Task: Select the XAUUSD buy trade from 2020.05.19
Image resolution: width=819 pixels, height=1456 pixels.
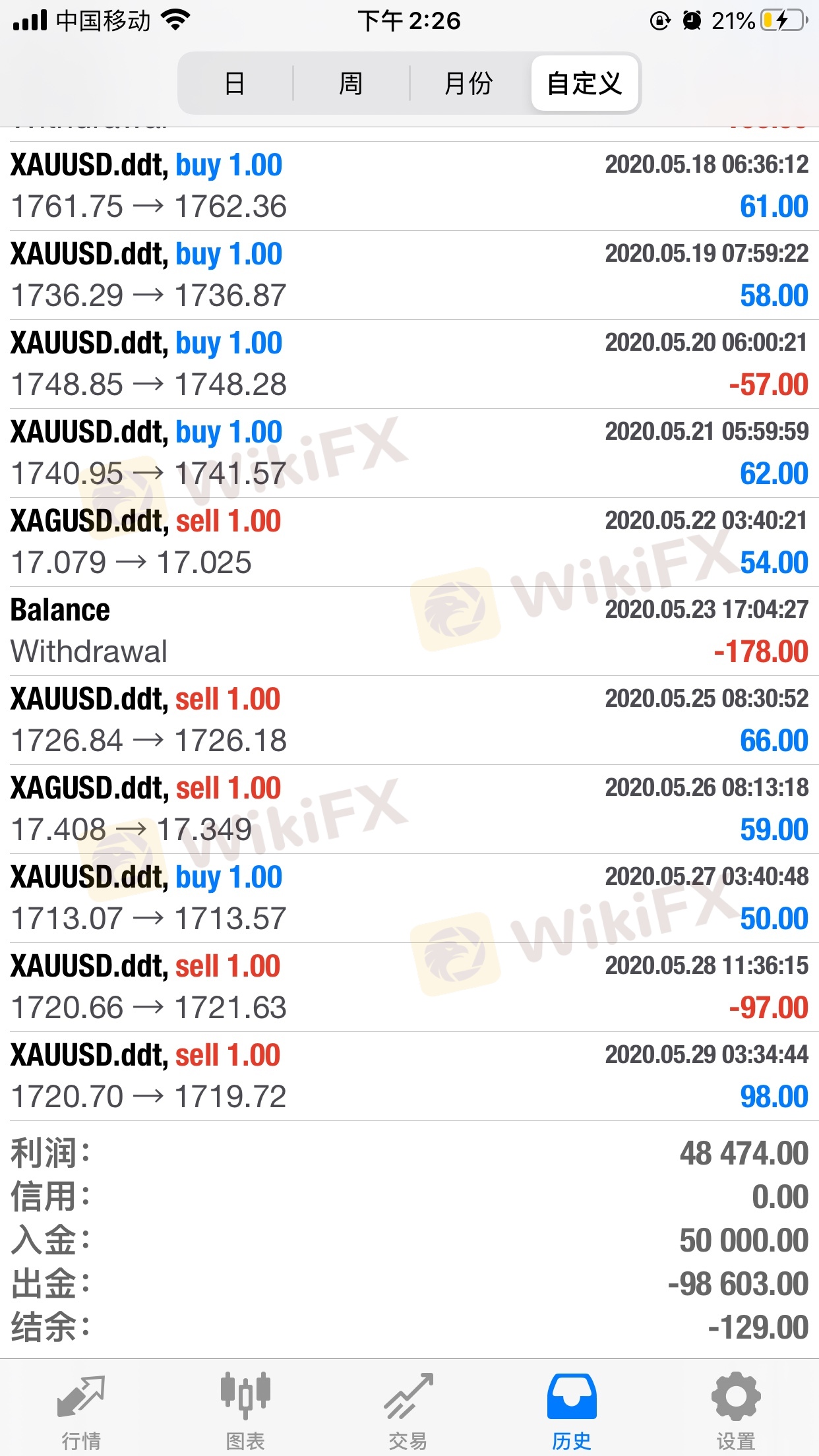Action: coord(409,275)
